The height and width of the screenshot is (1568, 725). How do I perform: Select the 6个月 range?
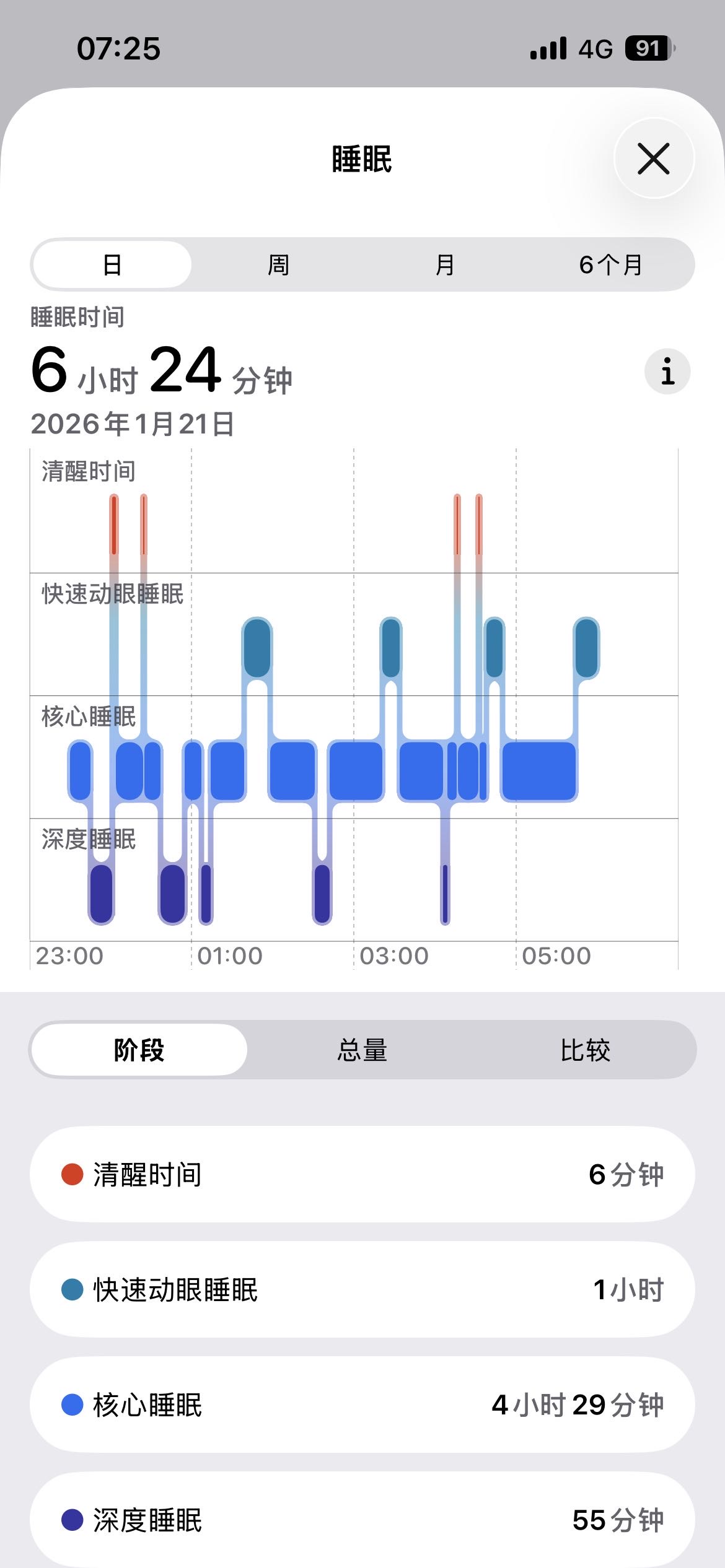pyautogui.click(x=611, y=265)
